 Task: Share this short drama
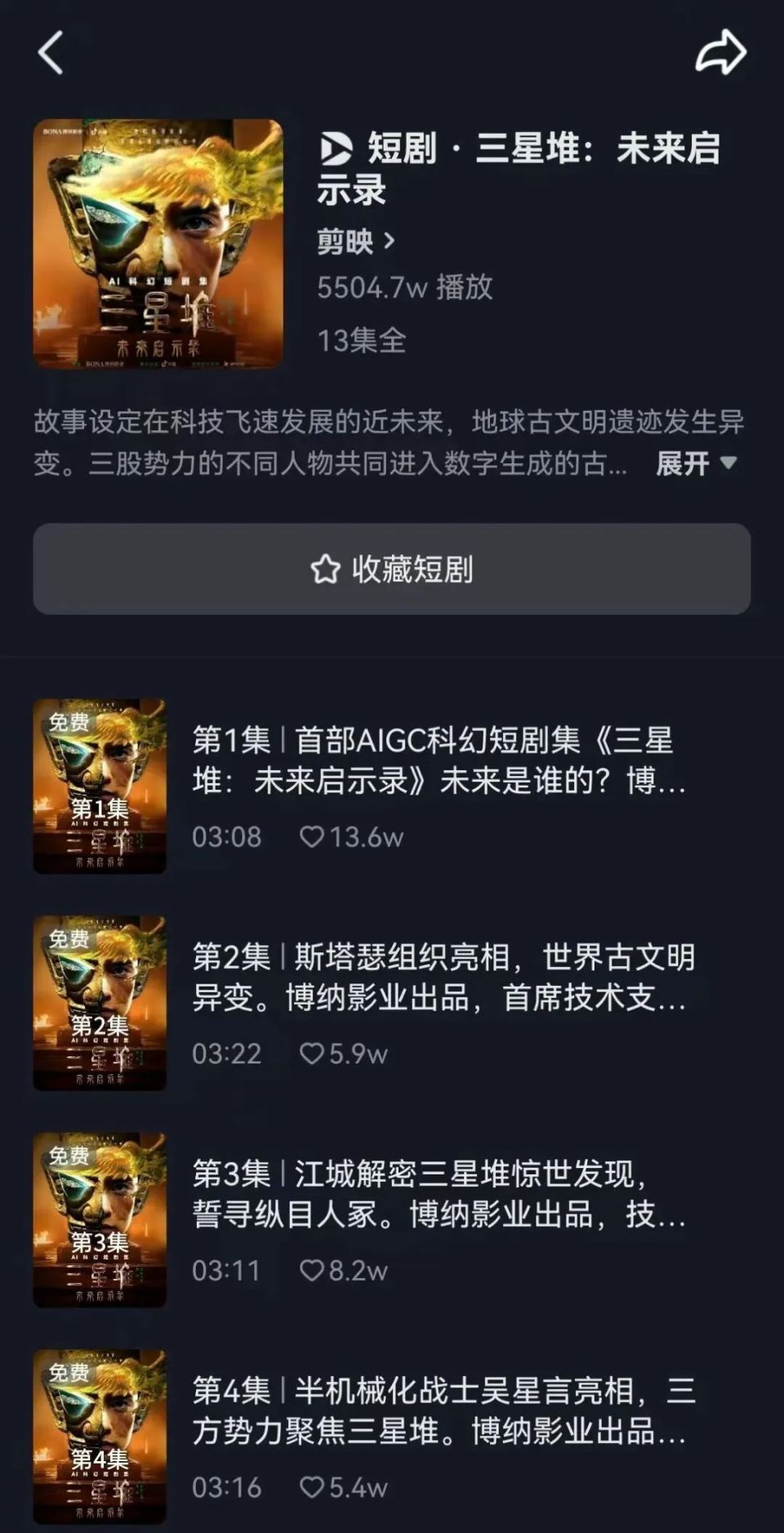point(720,53)
